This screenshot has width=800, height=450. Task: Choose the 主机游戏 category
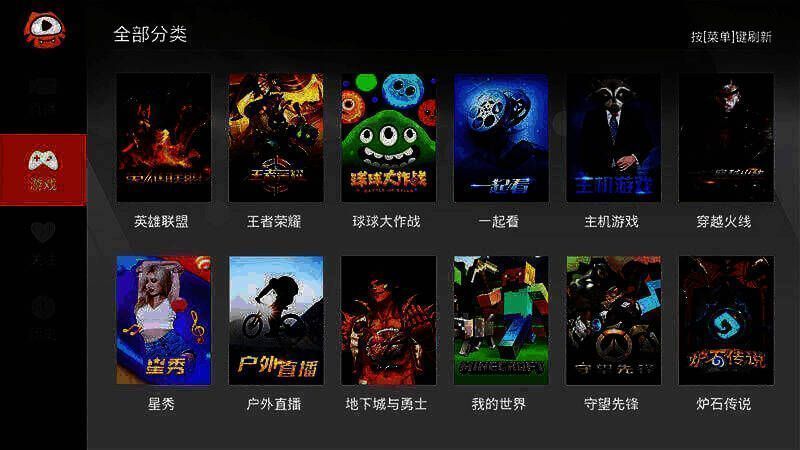(x=612, y=138)
